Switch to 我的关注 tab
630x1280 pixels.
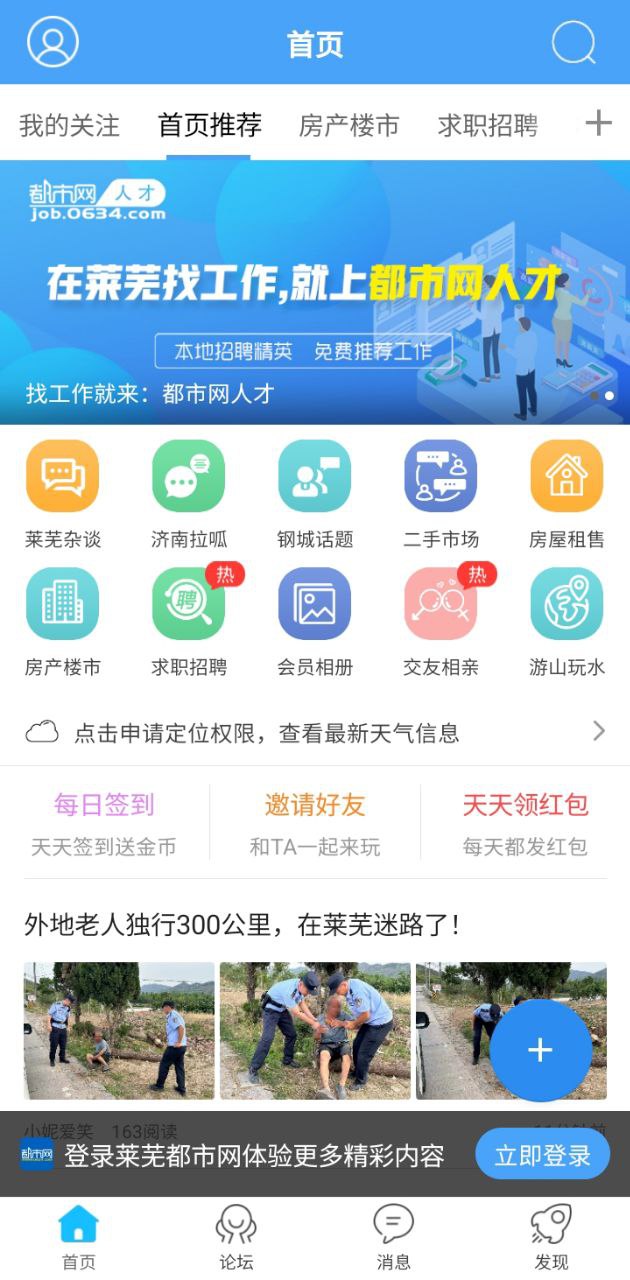[69, 125]
